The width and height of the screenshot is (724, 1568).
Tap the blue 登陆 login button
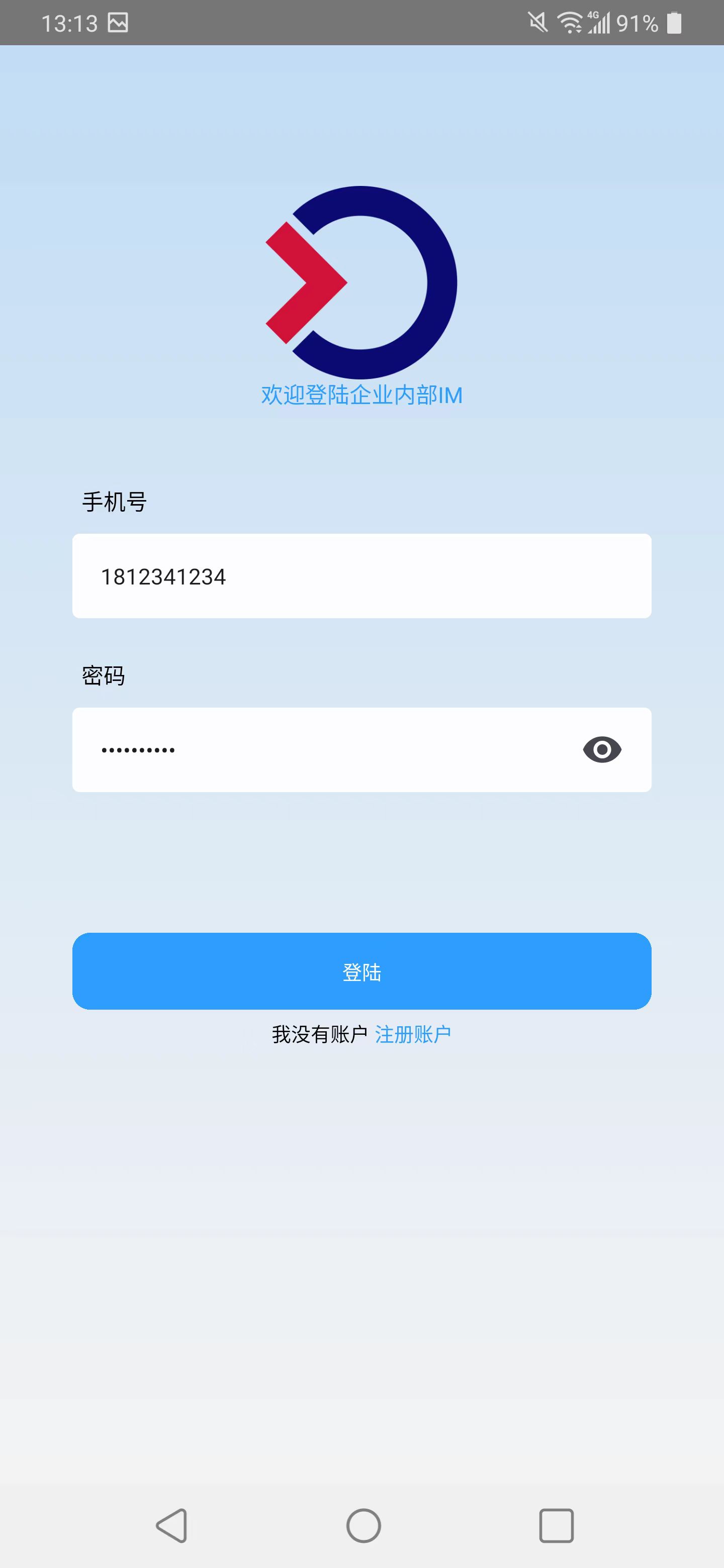pos(361,971)
